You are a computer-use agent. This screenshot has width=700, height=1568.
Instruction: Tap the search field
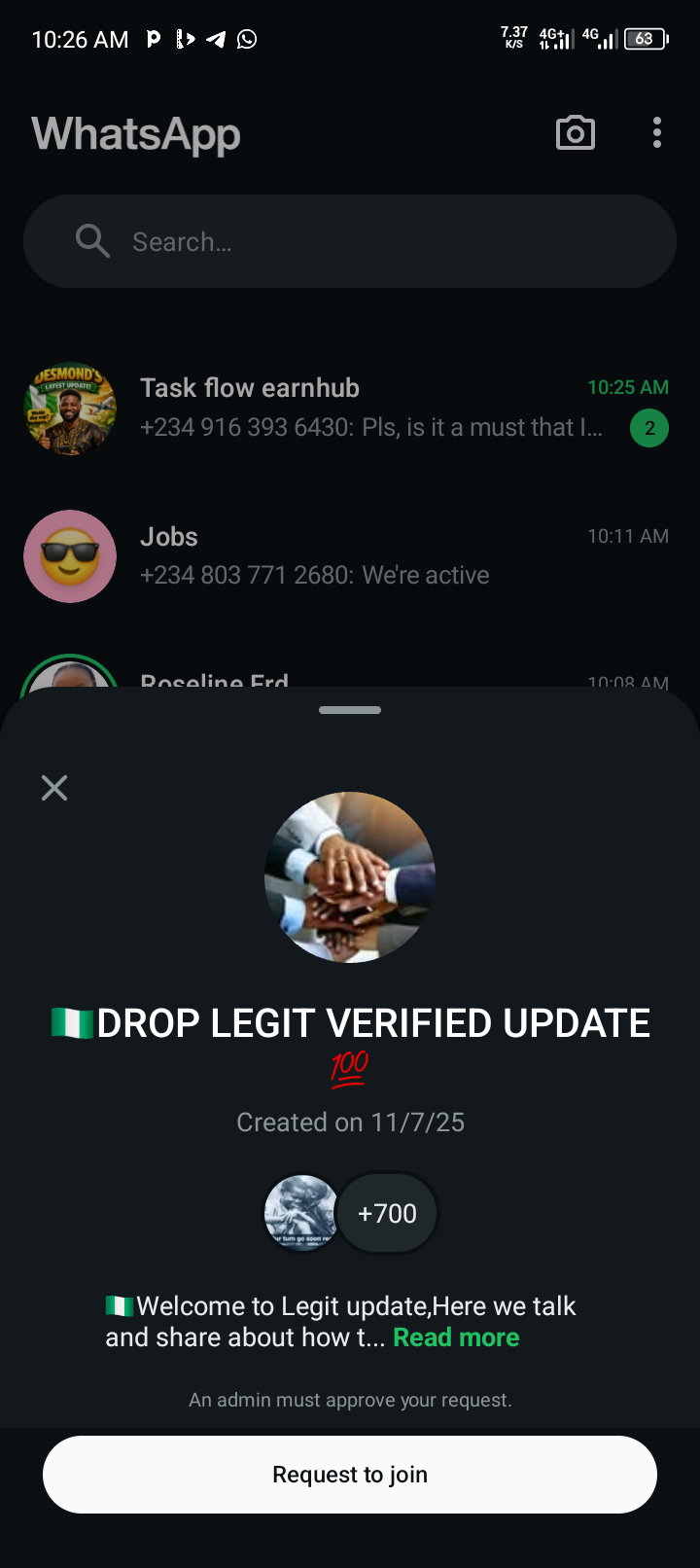click(350, 241)
